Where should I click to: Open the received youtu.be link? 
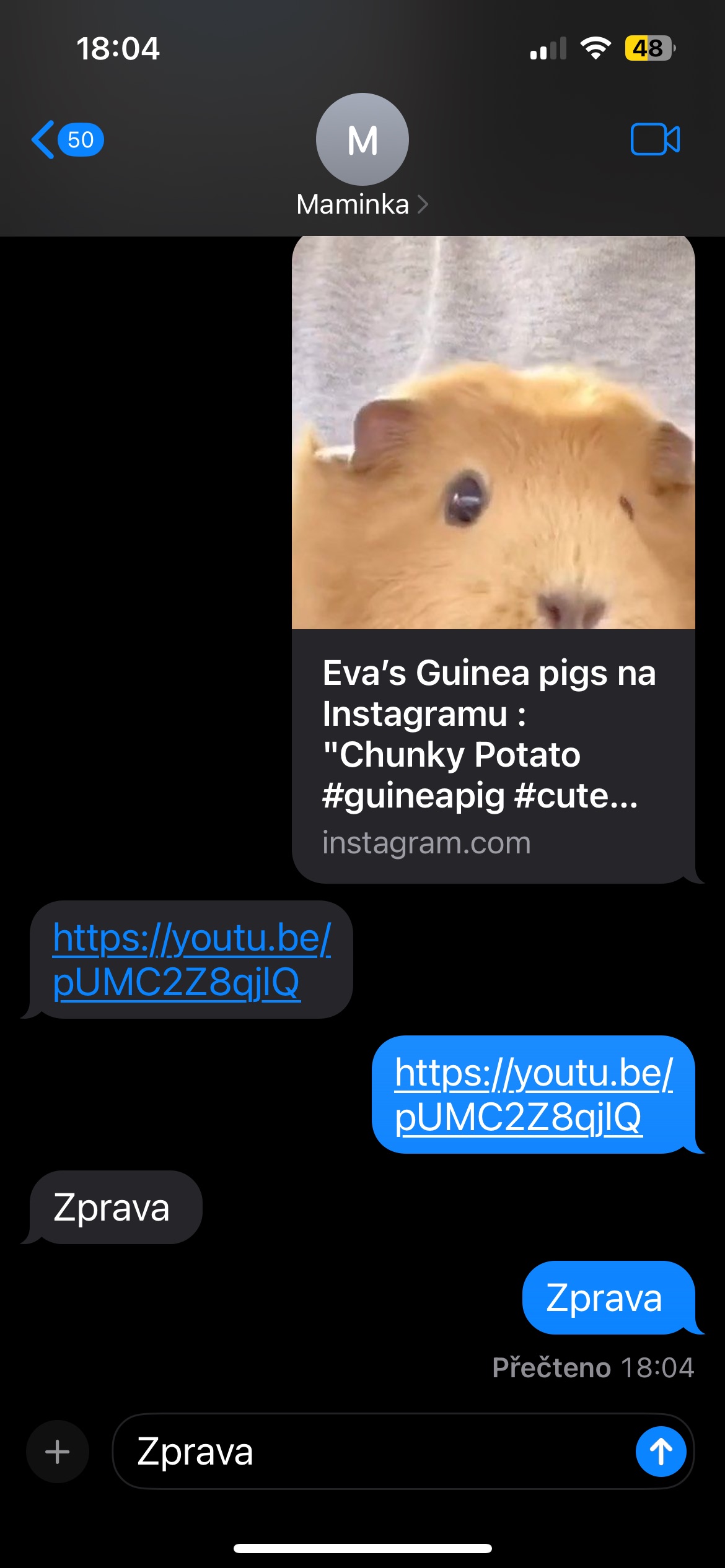tap(191, 959)
